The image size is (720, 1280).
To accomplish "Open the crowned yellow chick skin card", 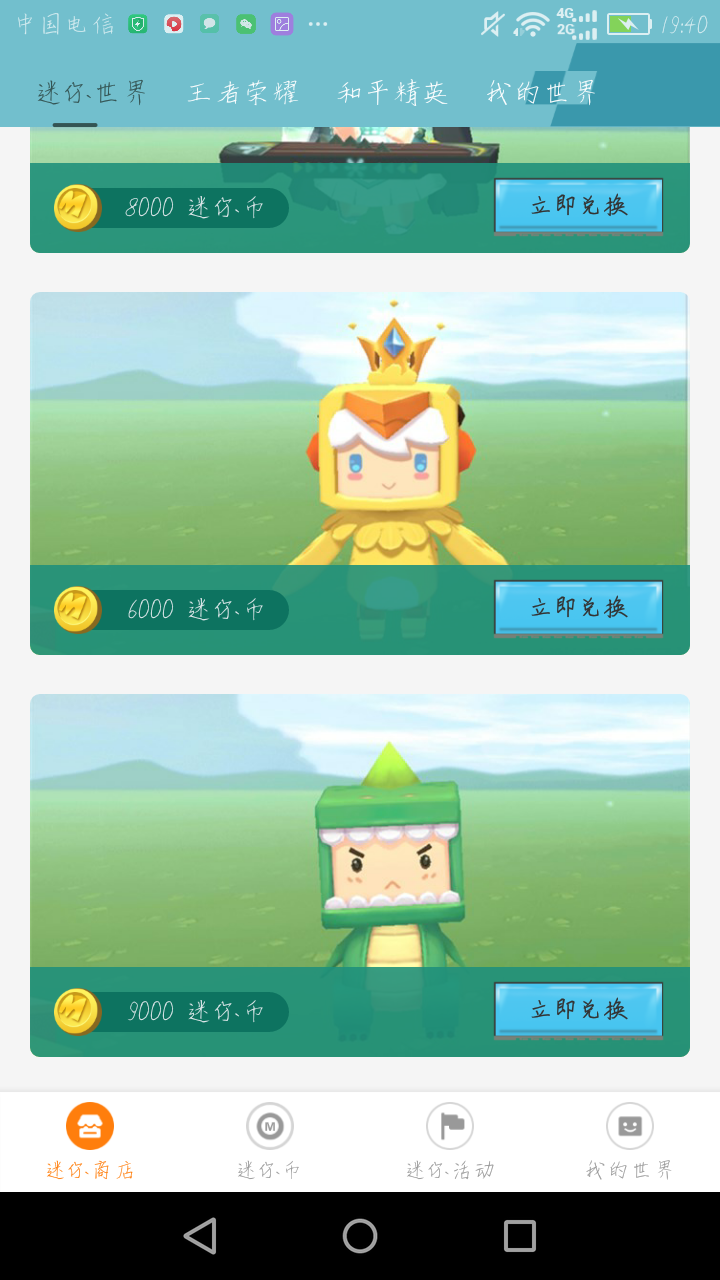I will click(359, 430).
